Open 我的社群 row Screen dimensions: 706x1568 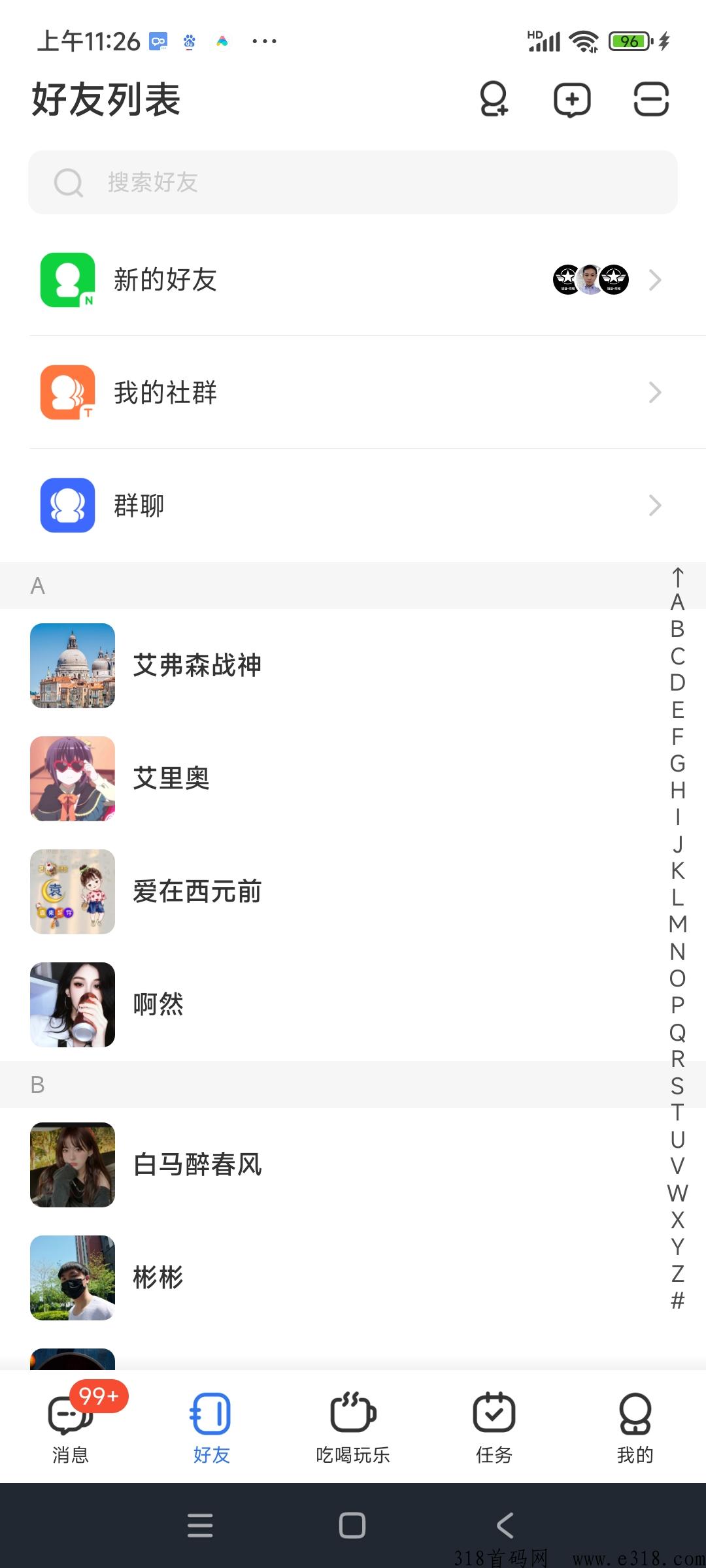pyautogui.click(x=353, y=393)
